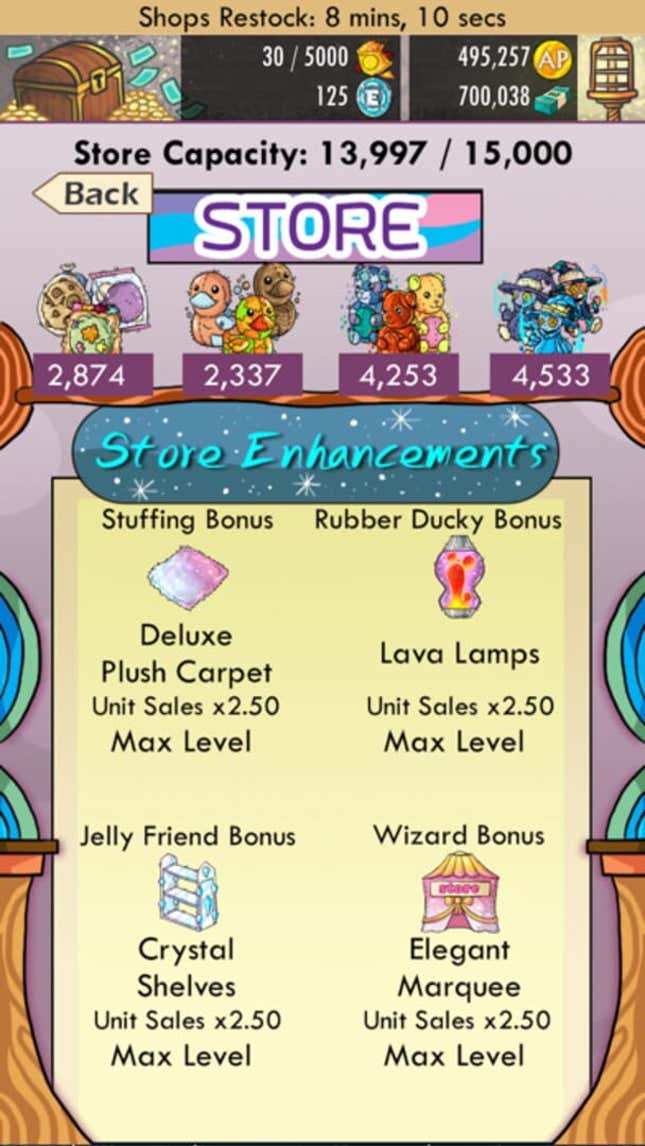Select the rubber ducky stock with 2,337

(238, 310)
